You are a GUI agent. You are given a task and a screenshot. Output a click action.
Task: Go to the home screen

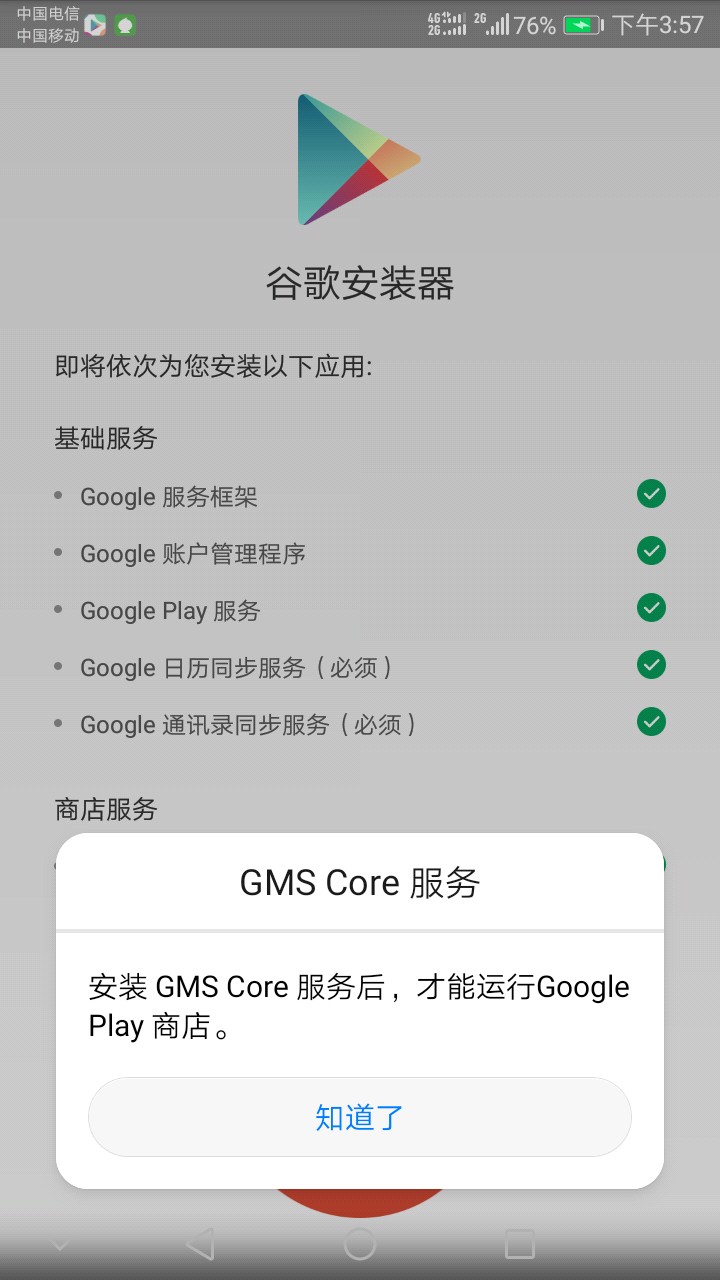360,1244
